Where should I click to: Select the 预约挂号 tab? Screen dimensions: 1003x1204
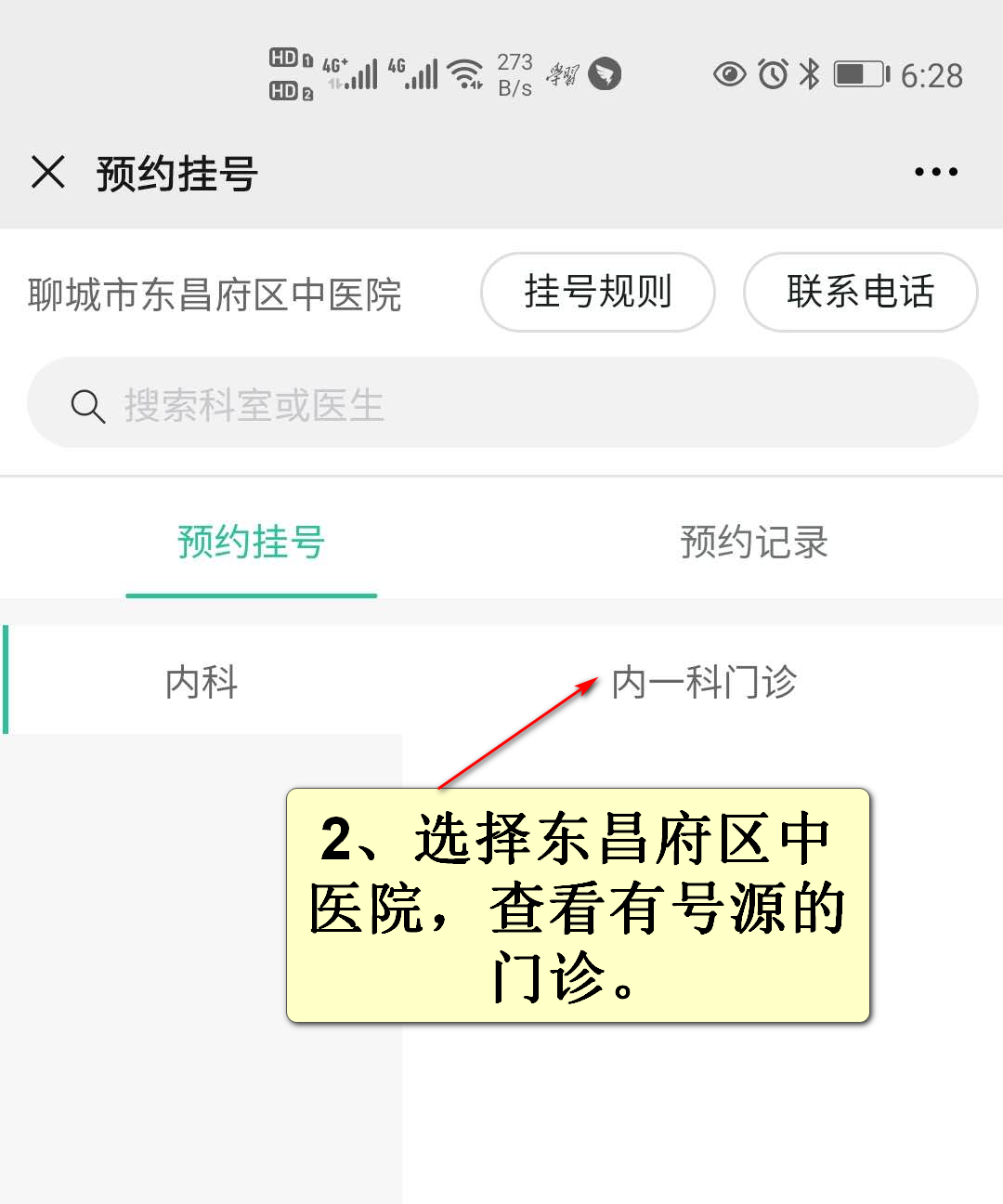[x=251, y=543]
